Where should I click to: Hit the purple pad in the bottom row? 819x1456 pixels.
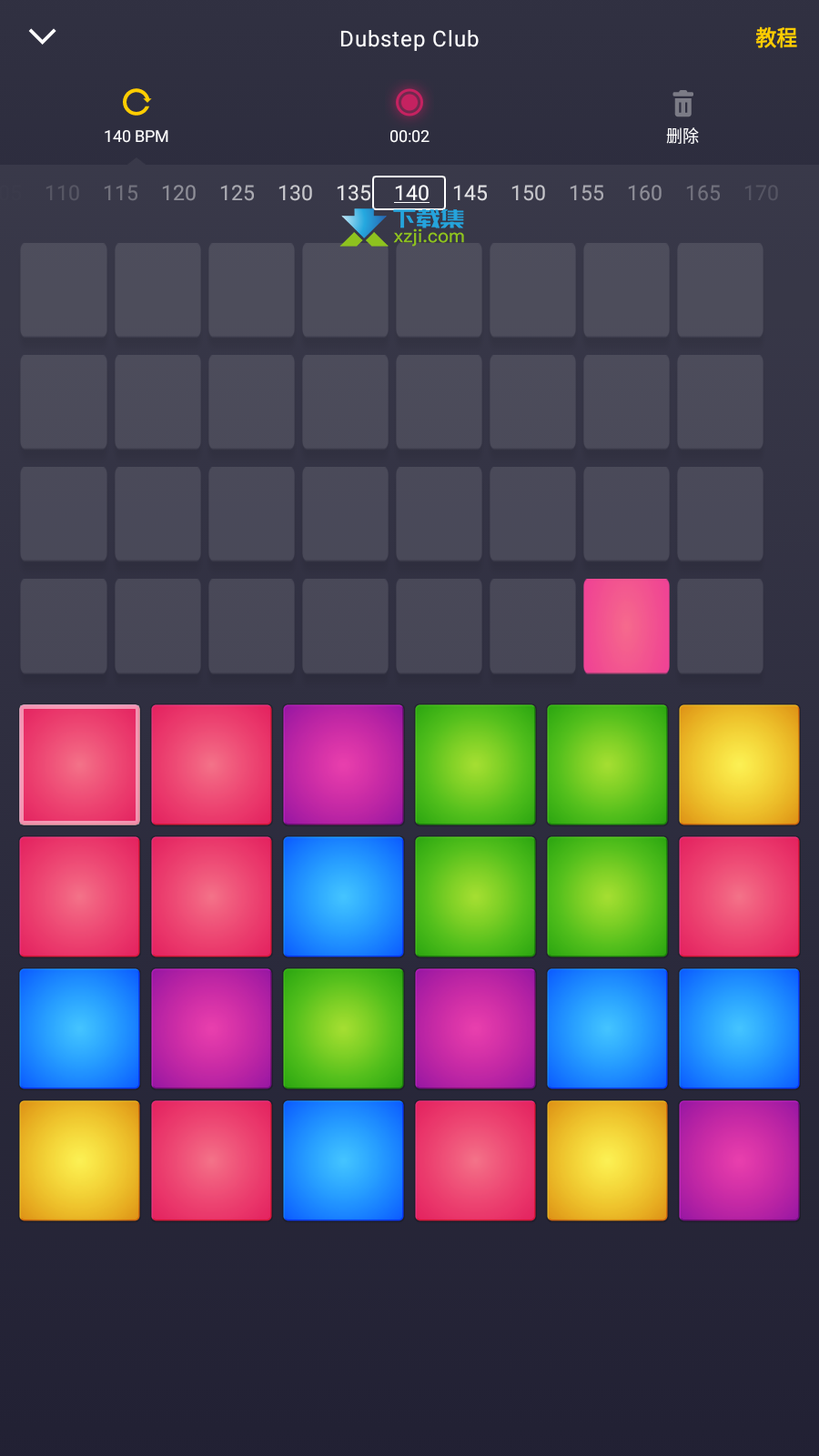pos(739,1160)
